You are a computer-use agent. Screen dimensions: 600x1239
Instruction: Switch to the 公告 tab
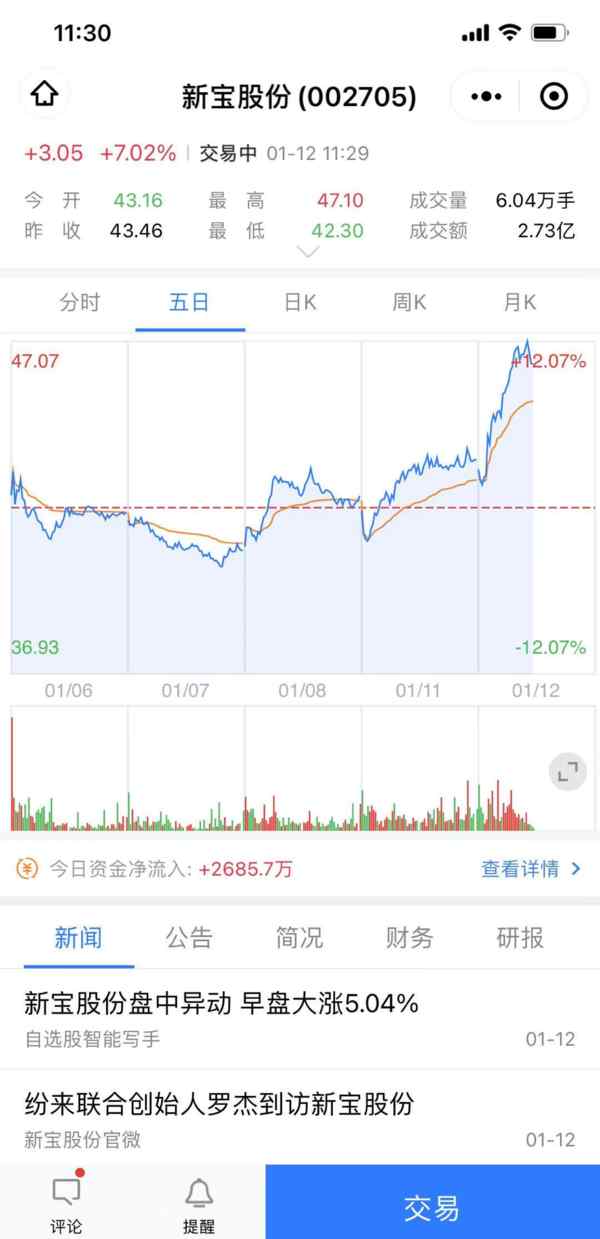pos(189,938)
